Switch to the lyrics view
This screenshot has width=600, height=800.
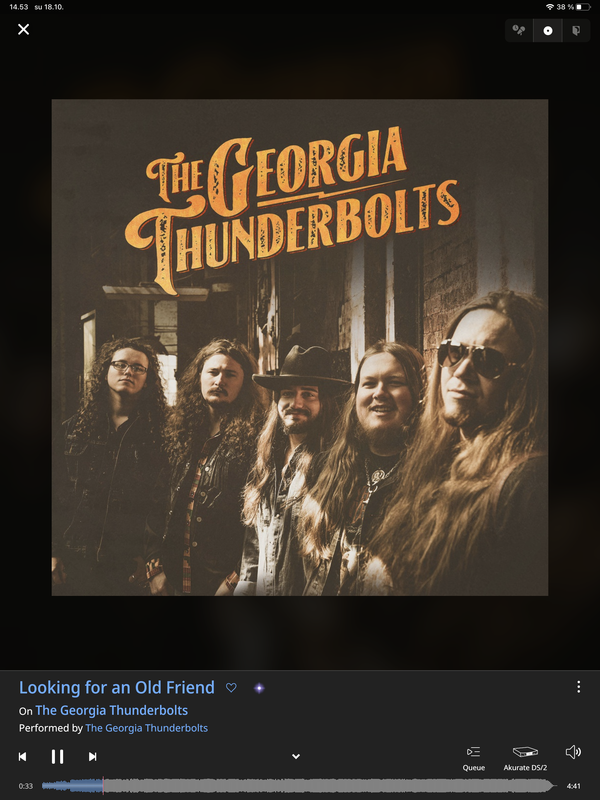tap(519, 31)
